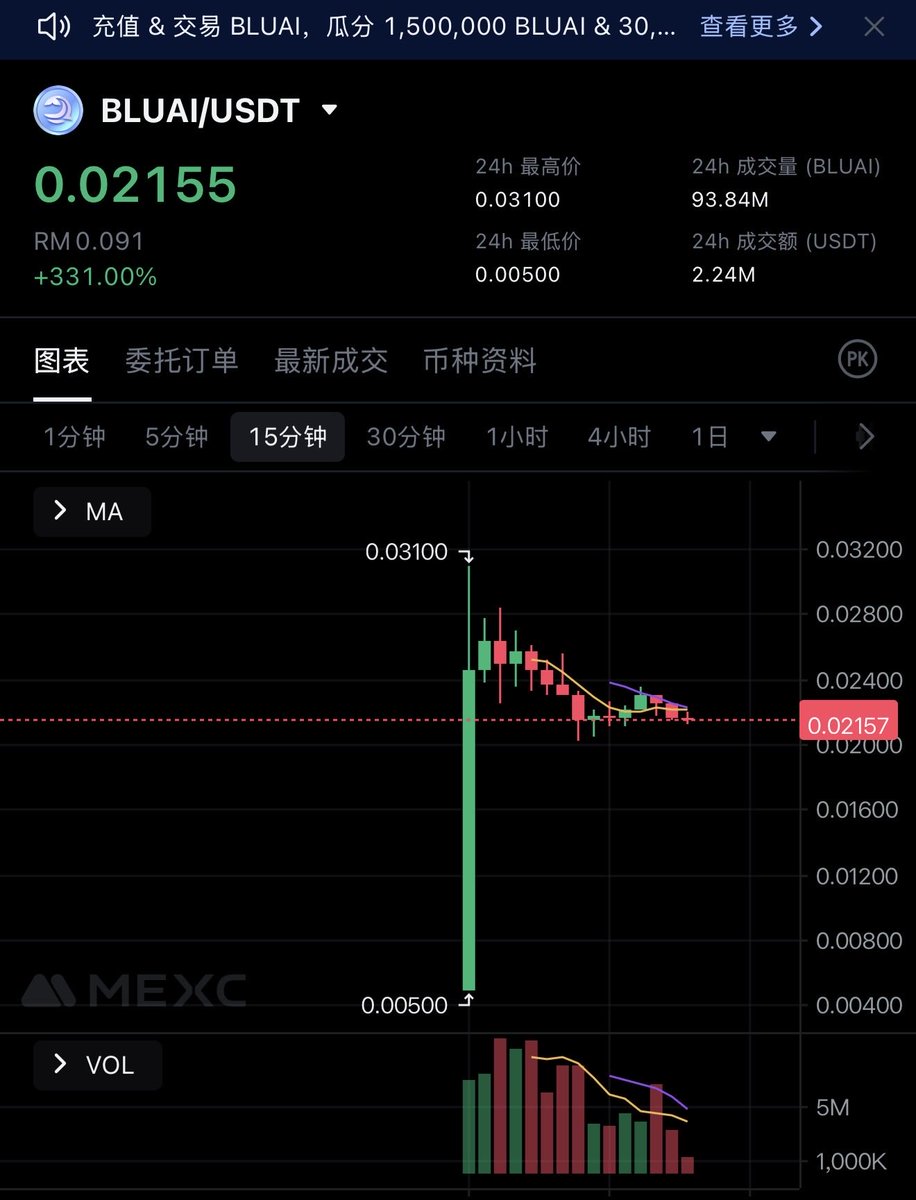
Task: Open the BLUAI/USDT trading pair dropdown
Action: pyautogui.click(x=329, y=110)
